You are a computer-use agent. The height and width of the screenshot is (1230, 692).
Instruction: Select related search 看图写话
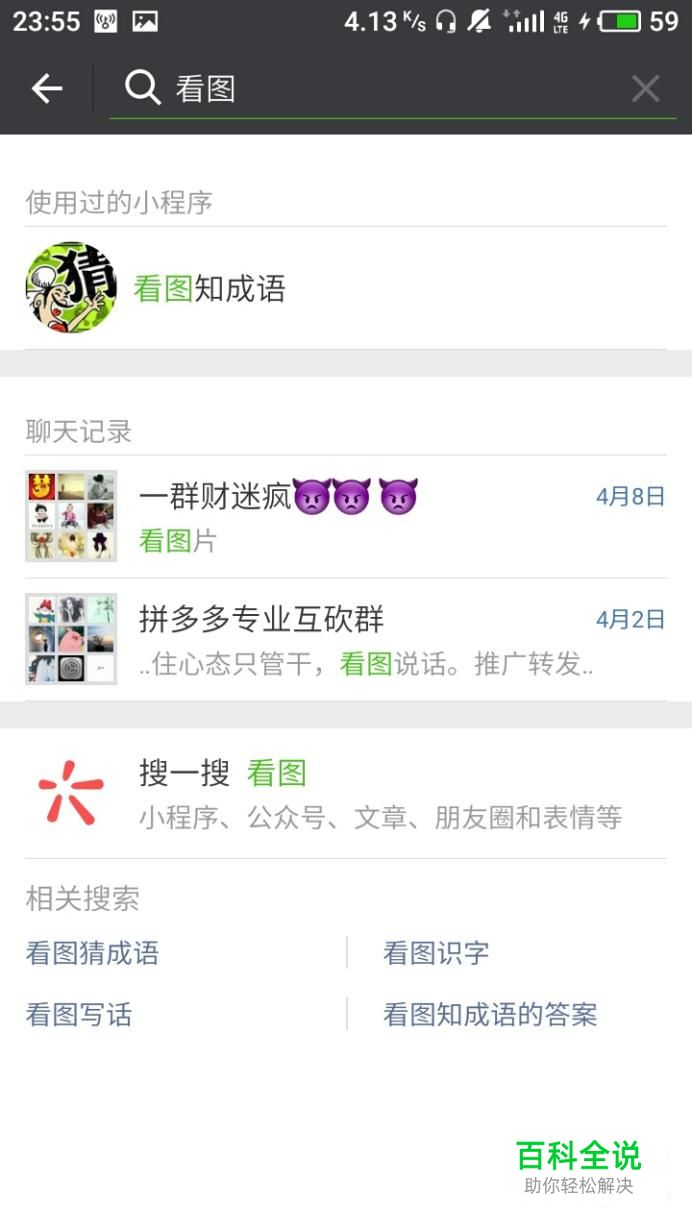[x=78, y=1015]
